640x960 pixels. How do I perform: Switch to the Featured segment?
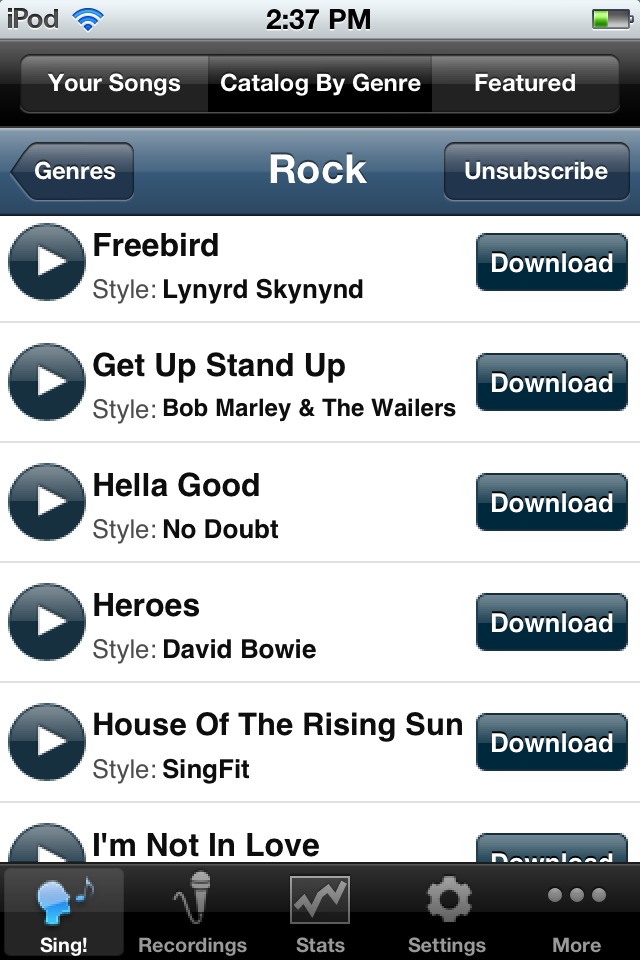click(x=525, y=83)
